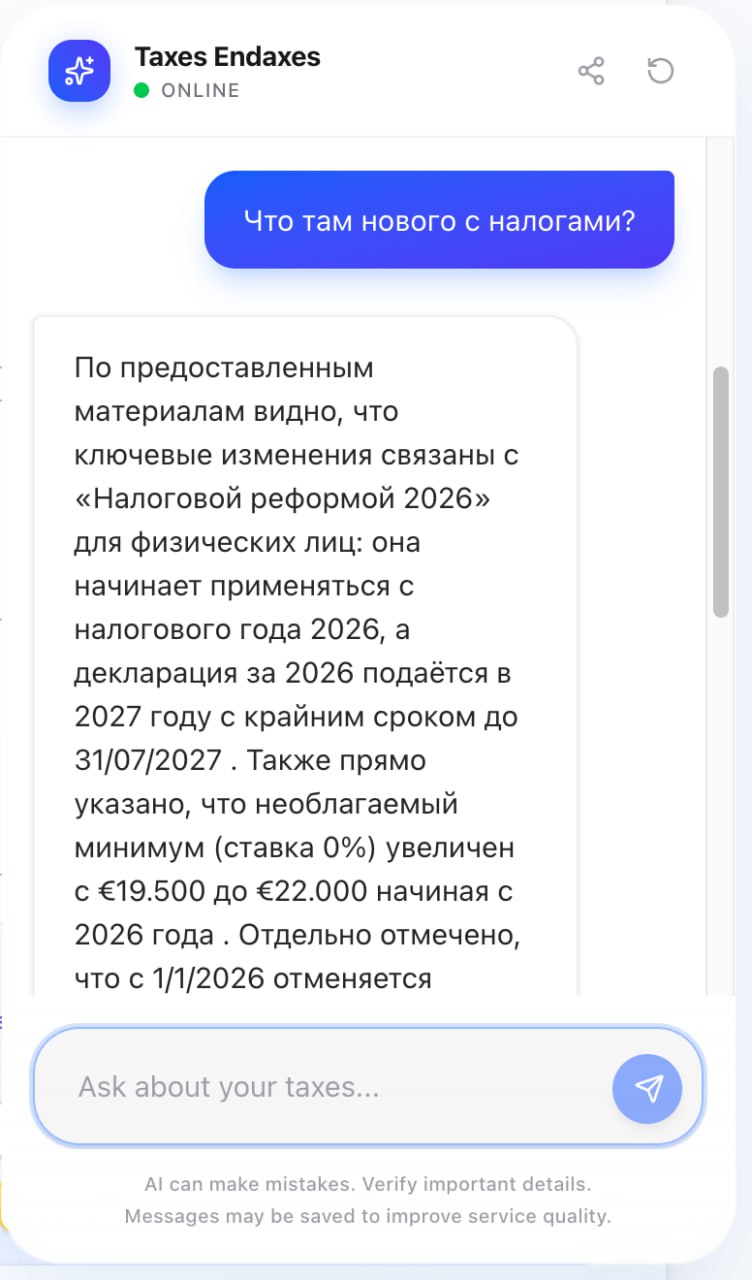Reset the chat with the refresh icon
Image resolution: width=752 pixels, height=1280 pixels.
[660, 71]
